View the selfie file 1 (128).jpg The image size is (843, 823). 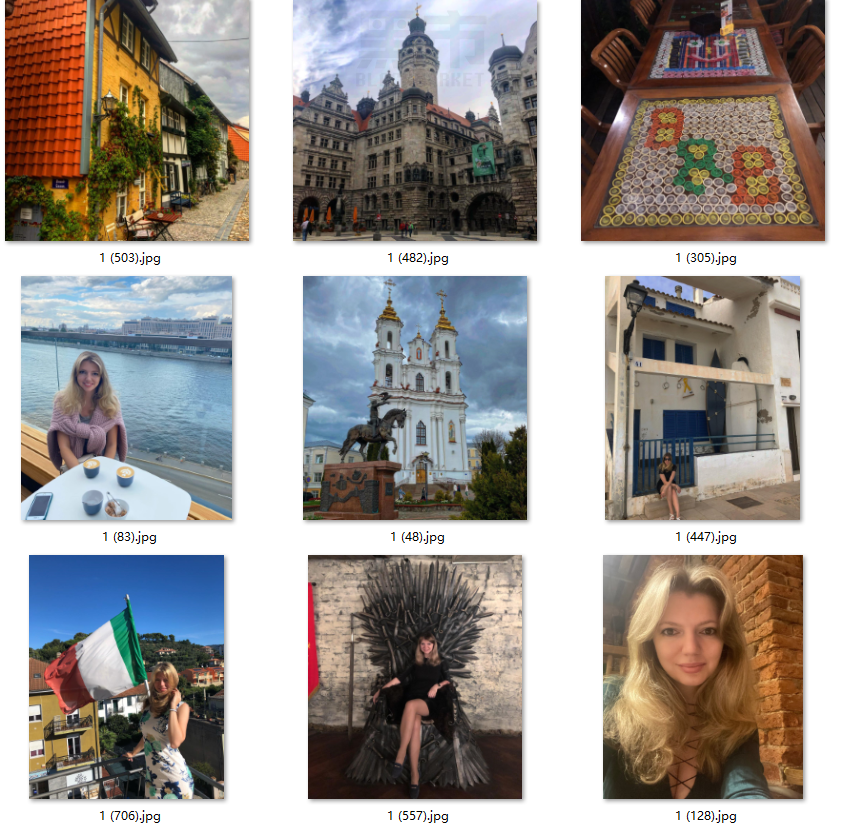click(703, 677)
